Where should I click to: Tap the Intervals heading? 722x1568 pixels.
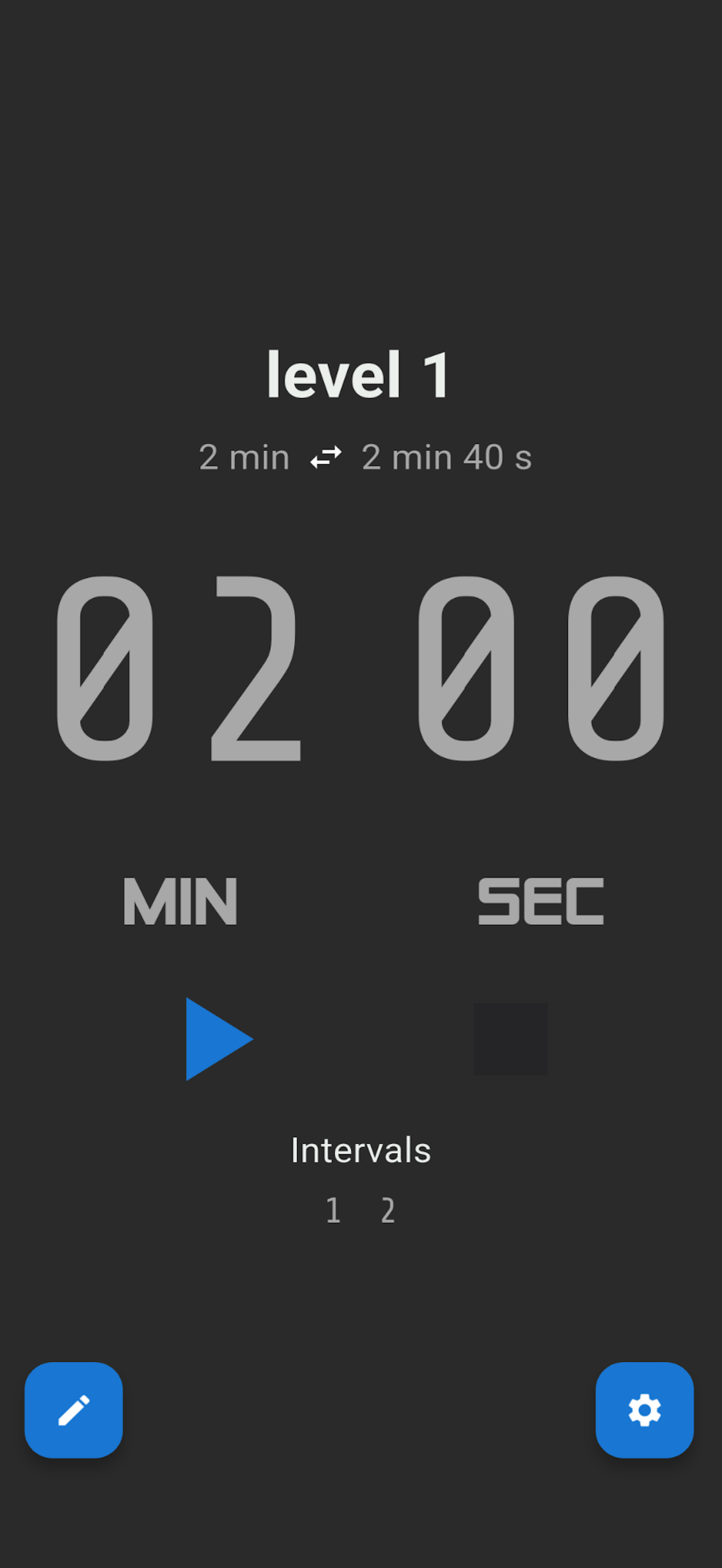point(360,1150)
